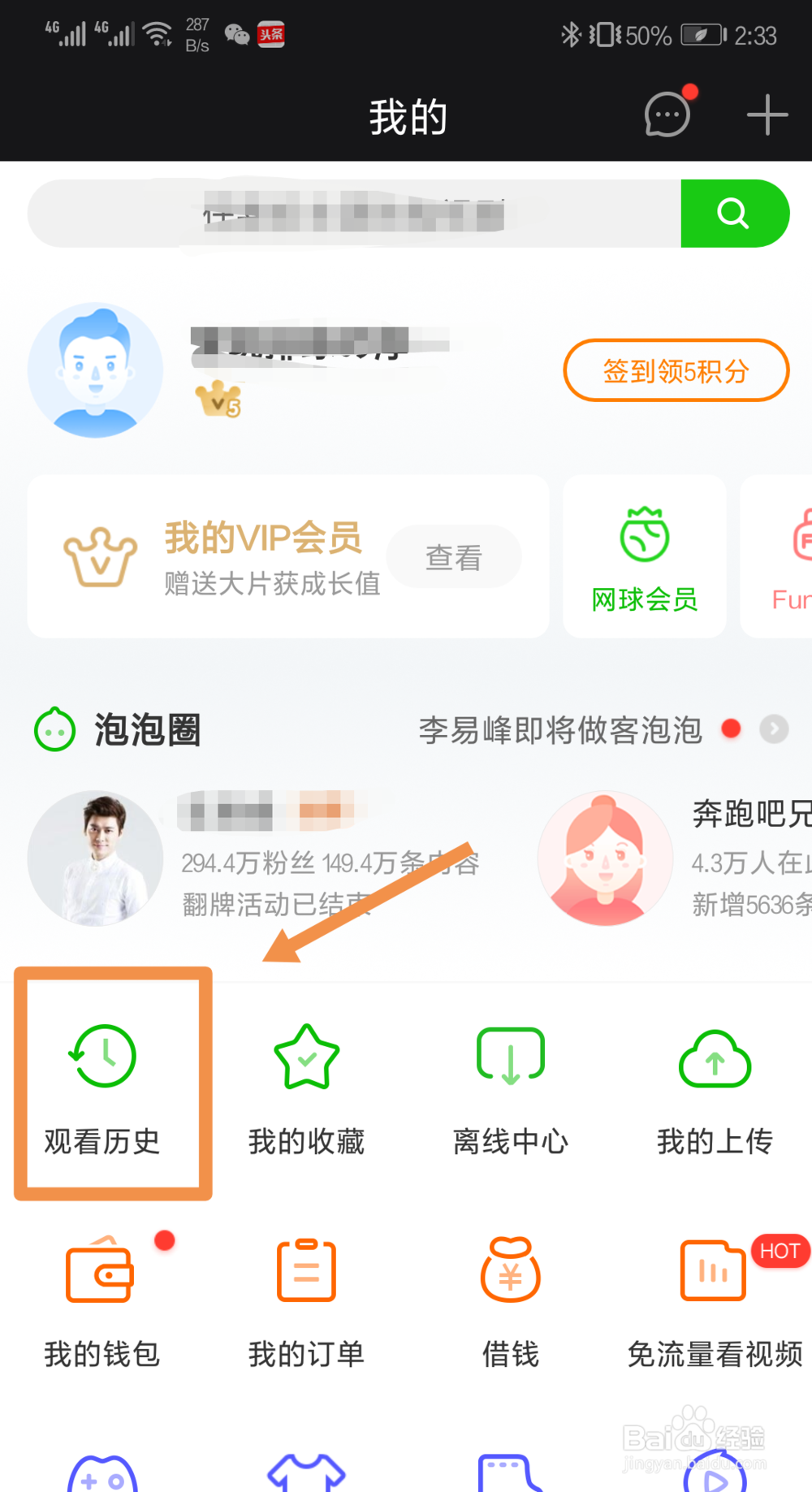The height and width of the screenshot is (1492, 812).
Task: Open 借钱 money bag icon
Action: (510, 1271)
